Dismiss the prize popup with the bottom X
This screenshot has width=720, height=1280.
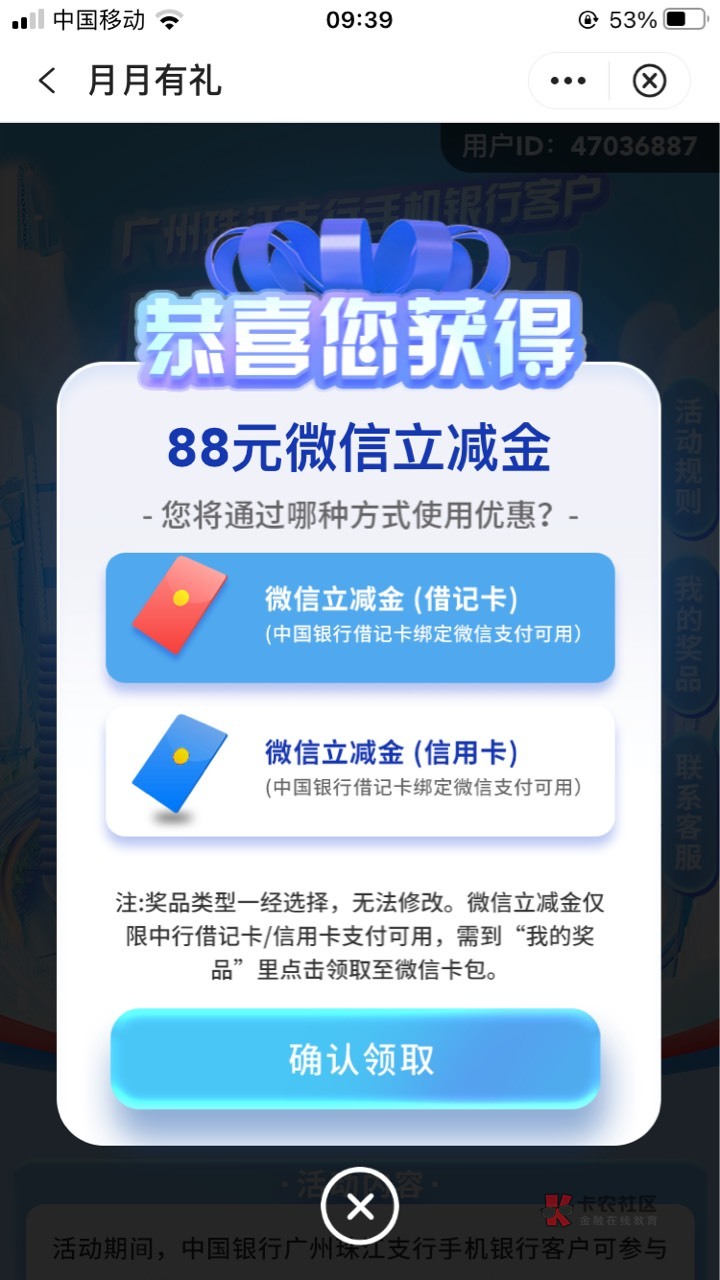[x=360, y=1208]
